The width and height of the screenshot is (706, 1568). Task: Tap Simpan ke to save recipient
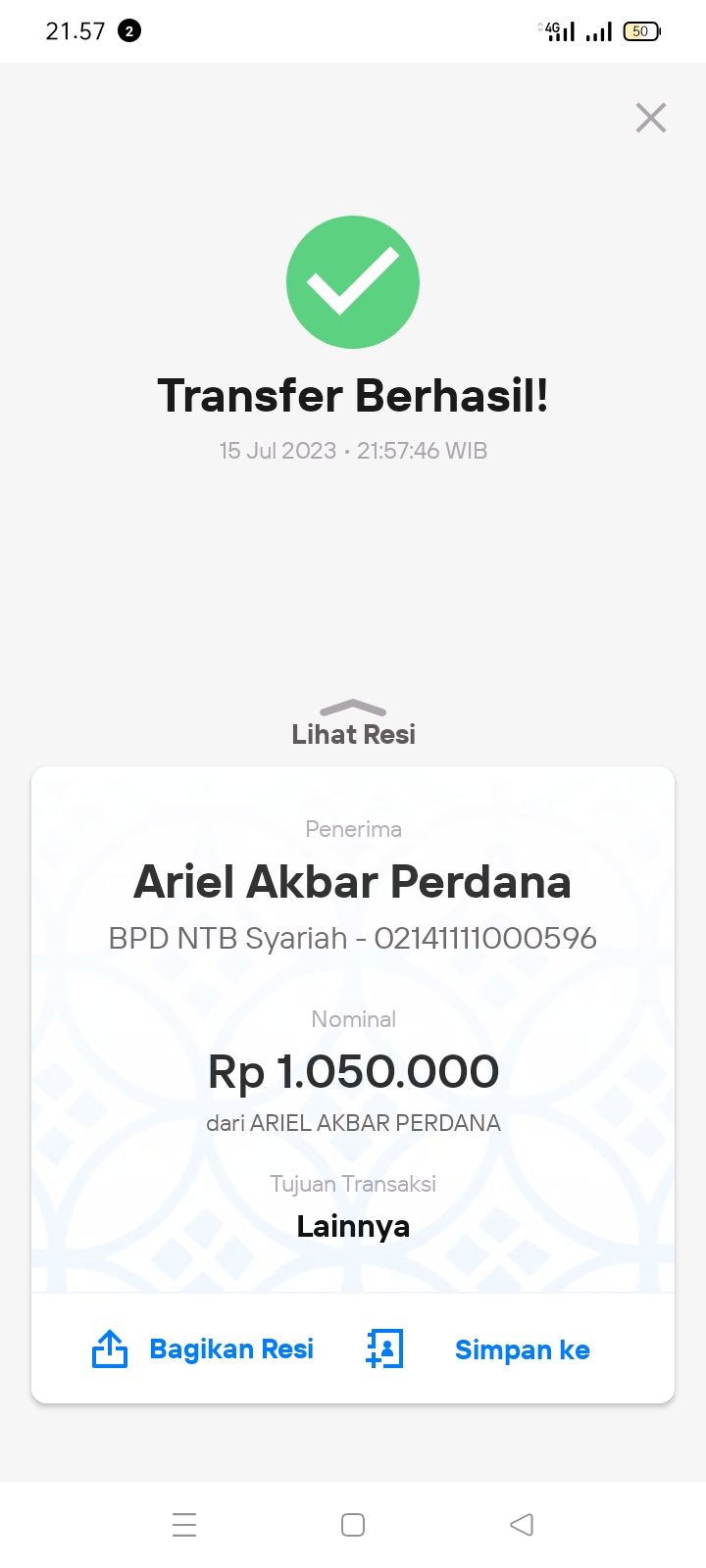pos(480,1349)
